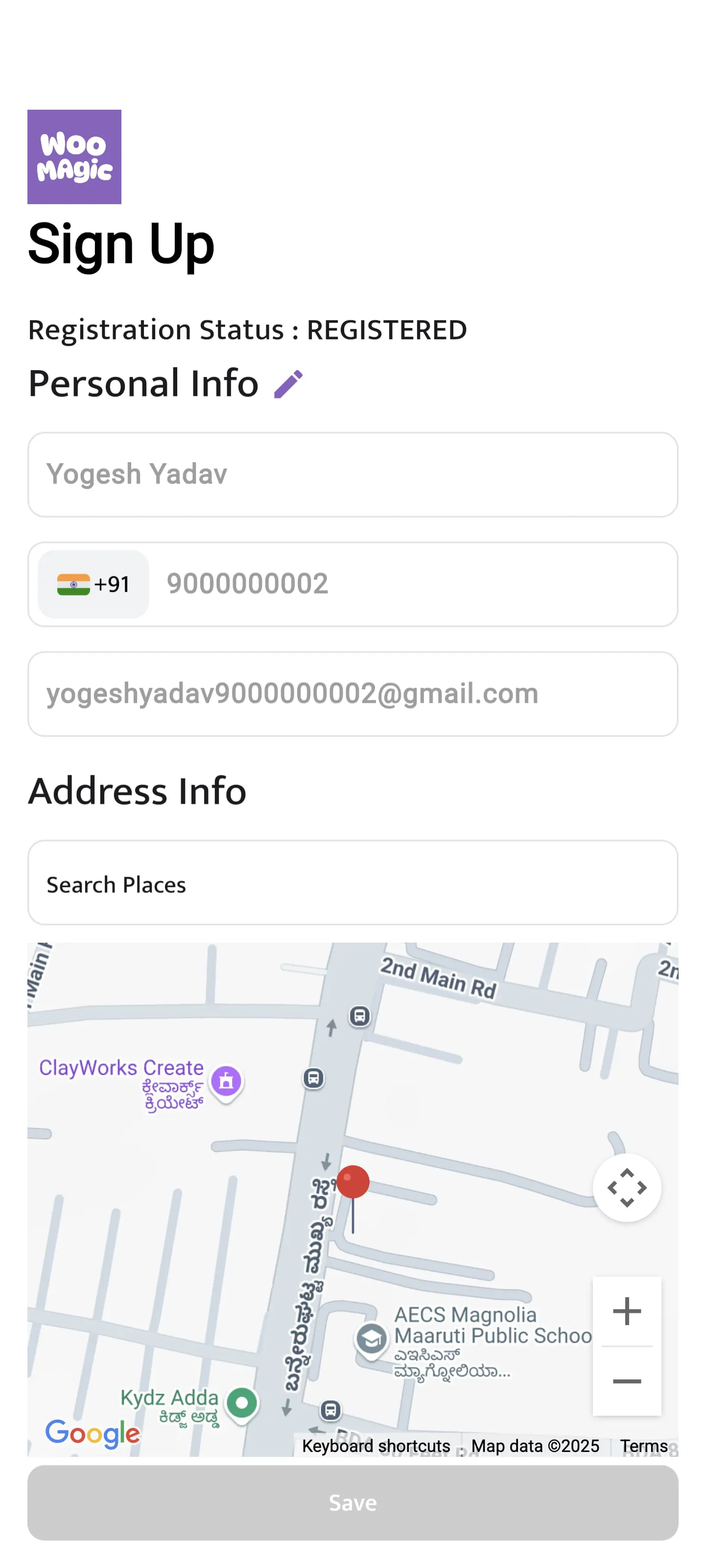The width and height of the screenshot is (706, 1568).
Task: Zoom out on the map
Action: click(626, 1381)
